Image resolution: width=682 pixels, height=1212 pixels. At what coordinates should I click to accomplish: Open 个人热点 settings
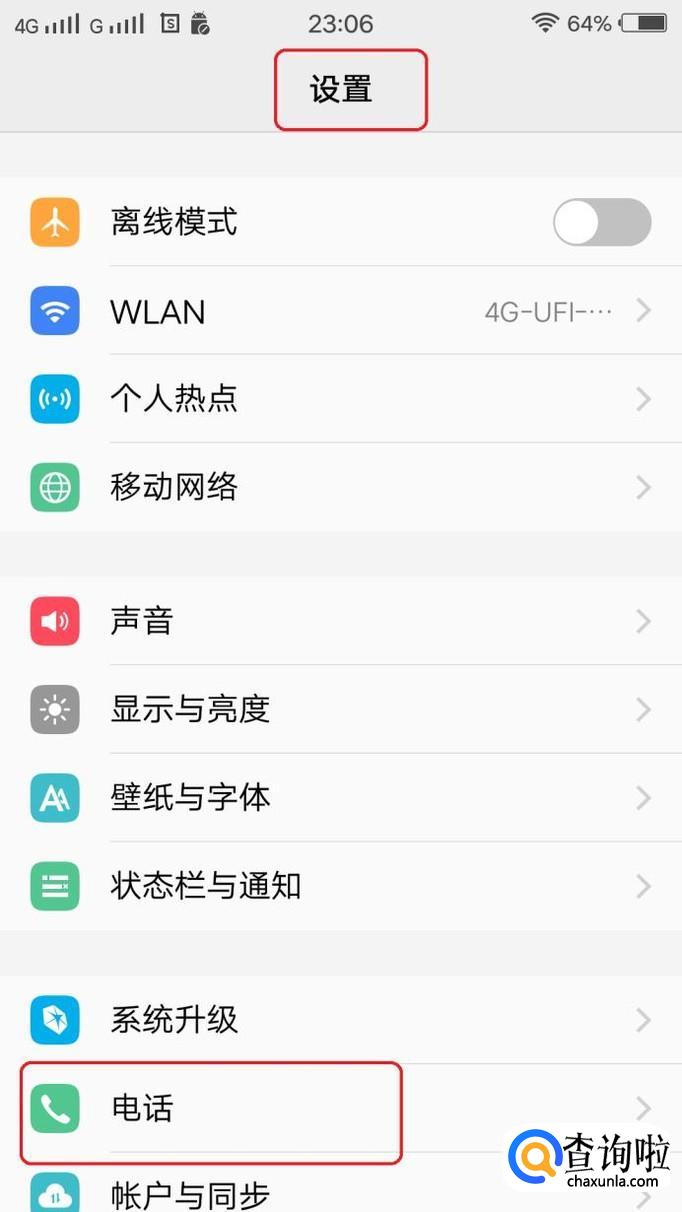coord(340,399)
